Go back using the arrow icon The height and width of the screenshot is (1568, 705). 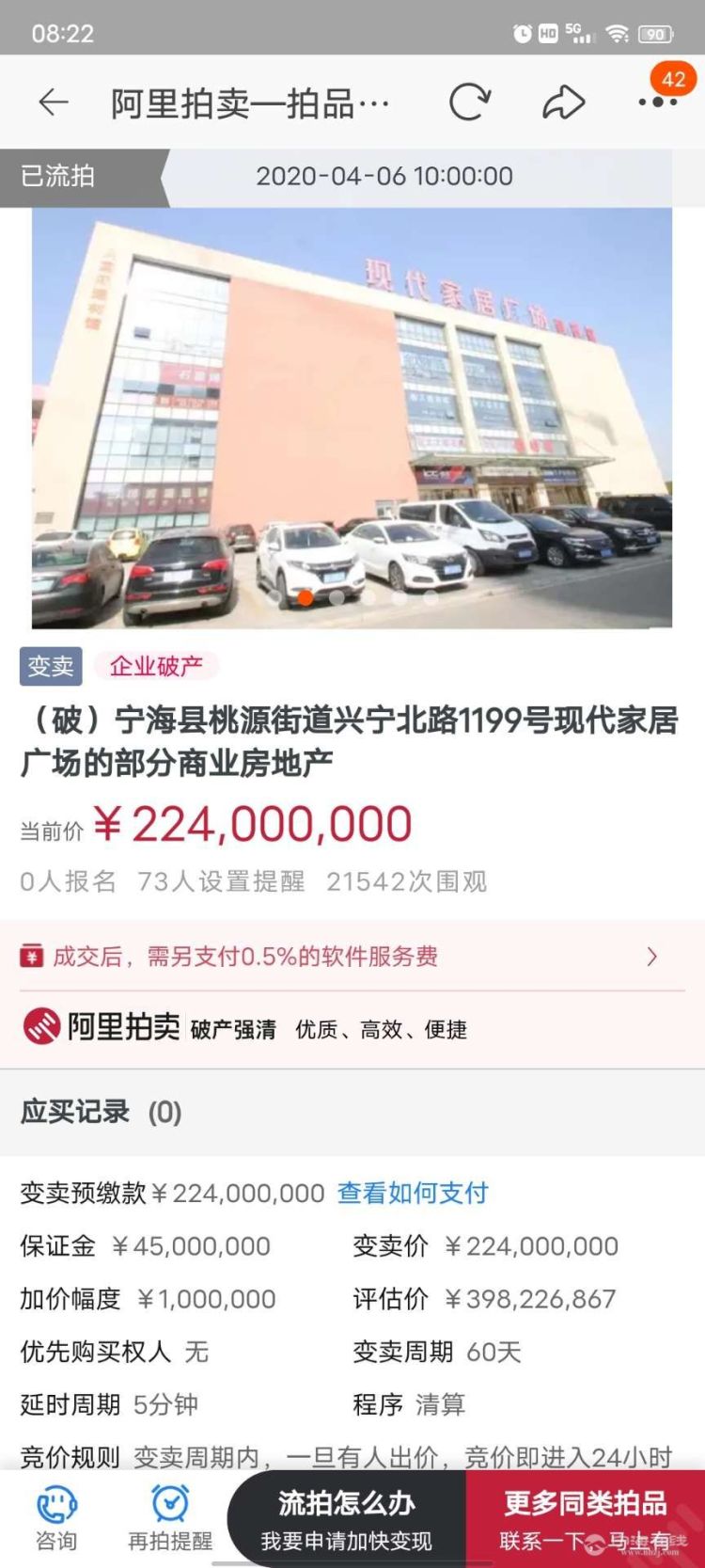tap(54, 103)
